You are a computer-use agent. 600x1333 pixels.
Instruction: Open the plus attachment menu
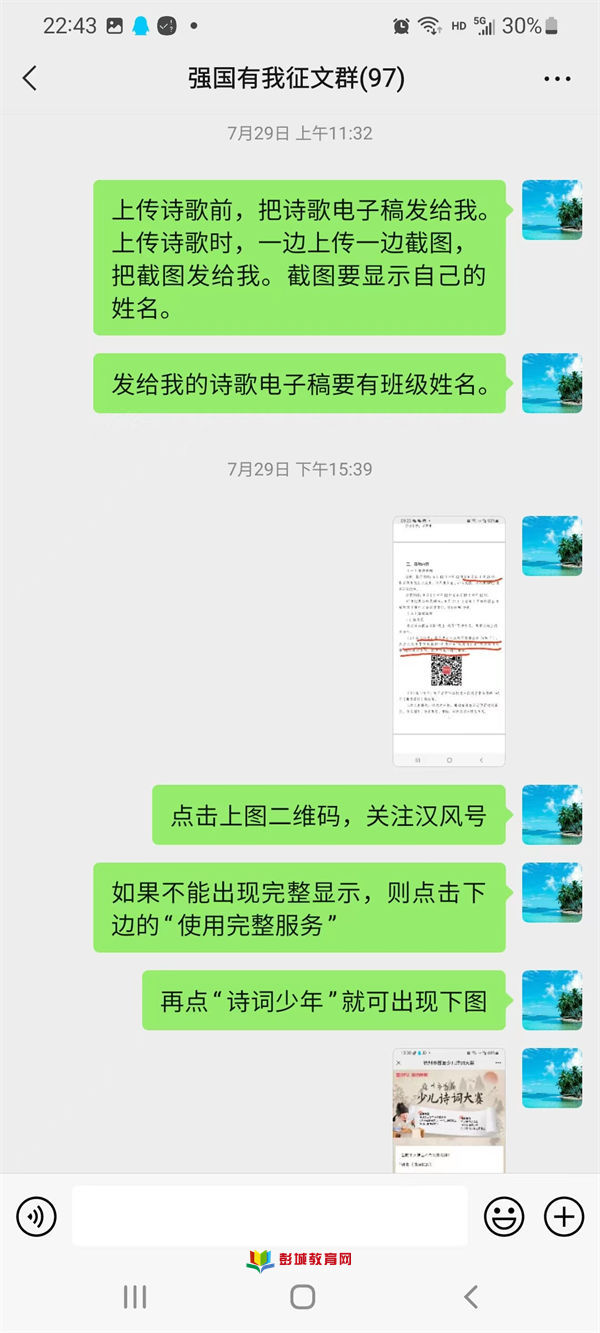point(563,1216)
